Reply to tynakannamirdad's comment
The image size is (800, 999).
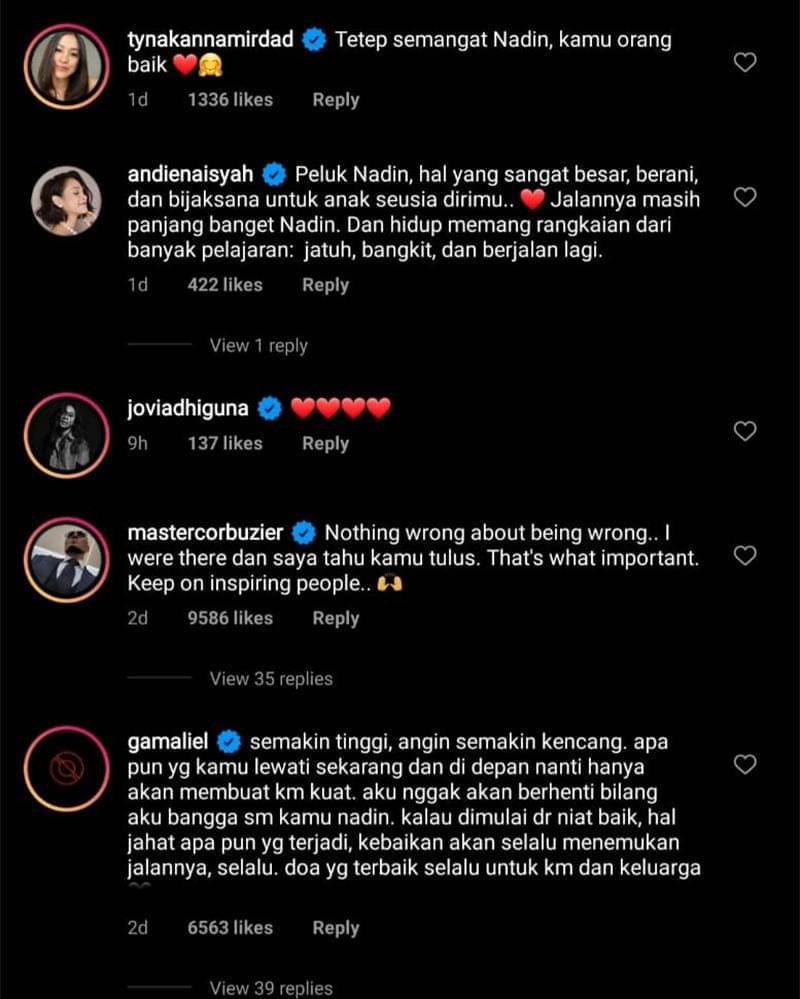pos(335,100)
